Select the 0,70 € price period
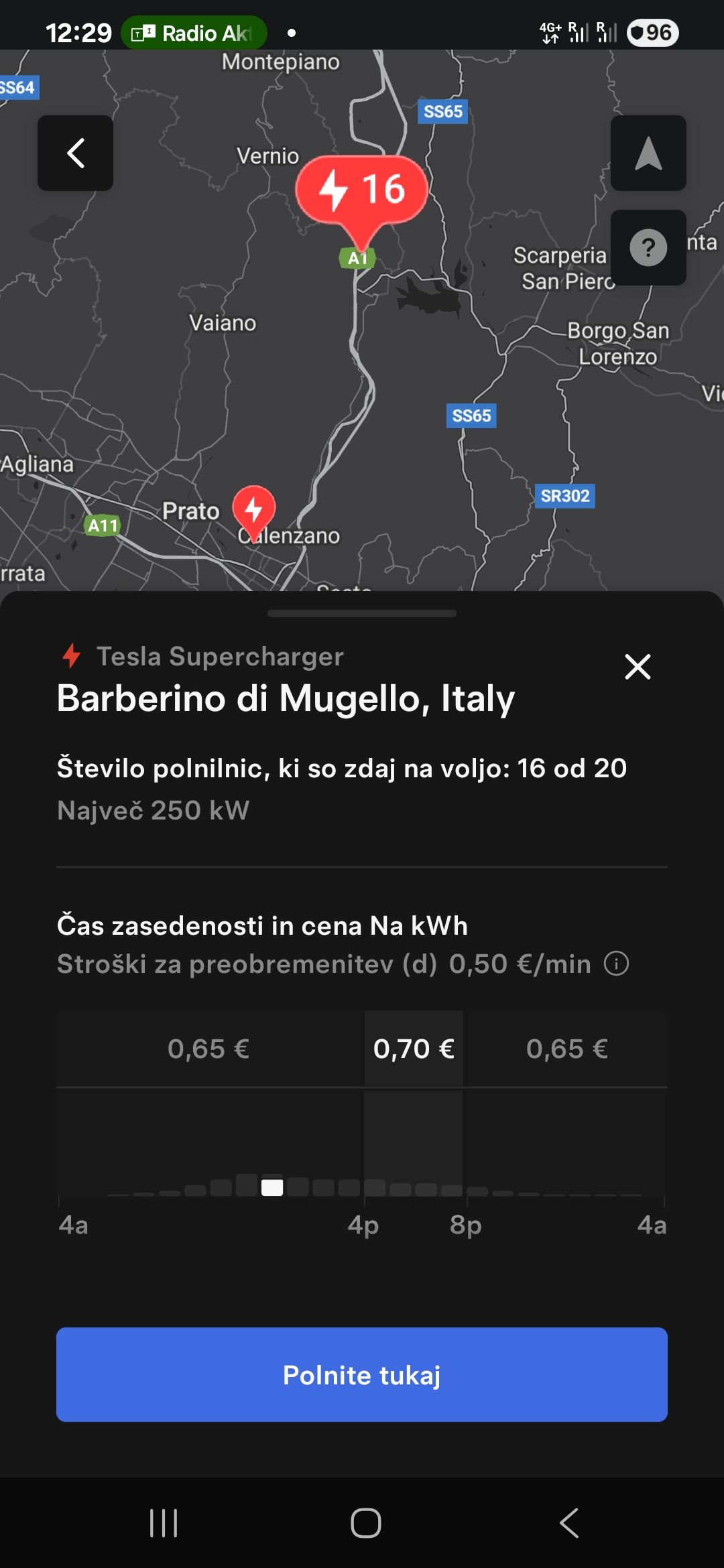The width and height of the screenshot is (724, 1568). point(414,1049)
